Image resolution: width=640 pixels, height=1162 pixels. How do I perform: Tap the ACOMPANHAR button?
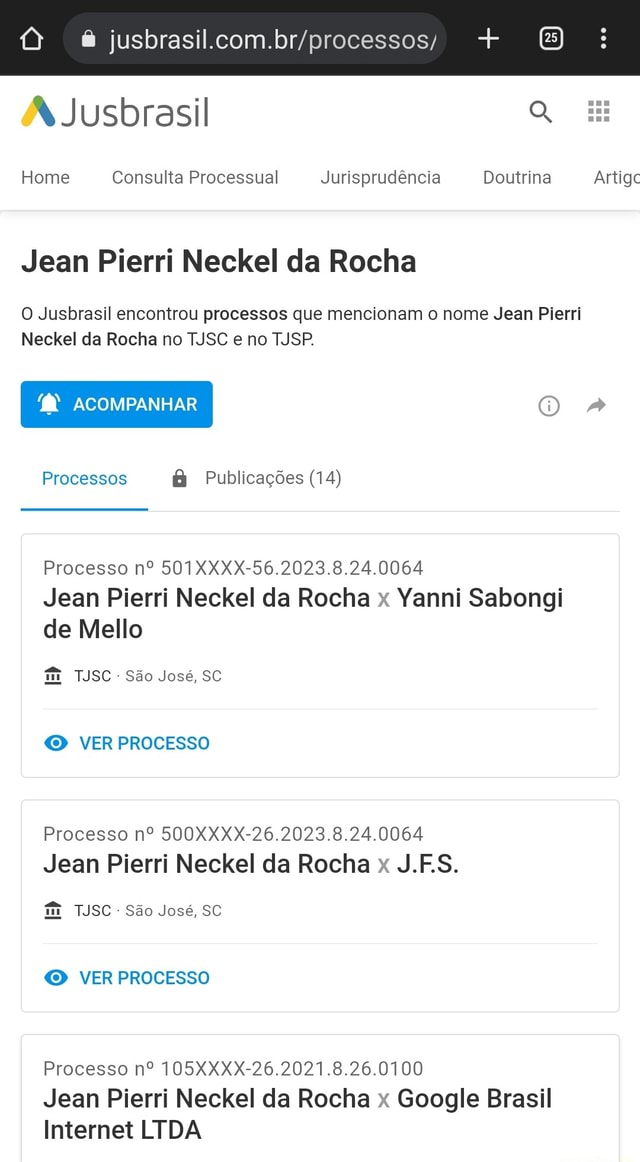pyautogui.click(x=116, y=404)
